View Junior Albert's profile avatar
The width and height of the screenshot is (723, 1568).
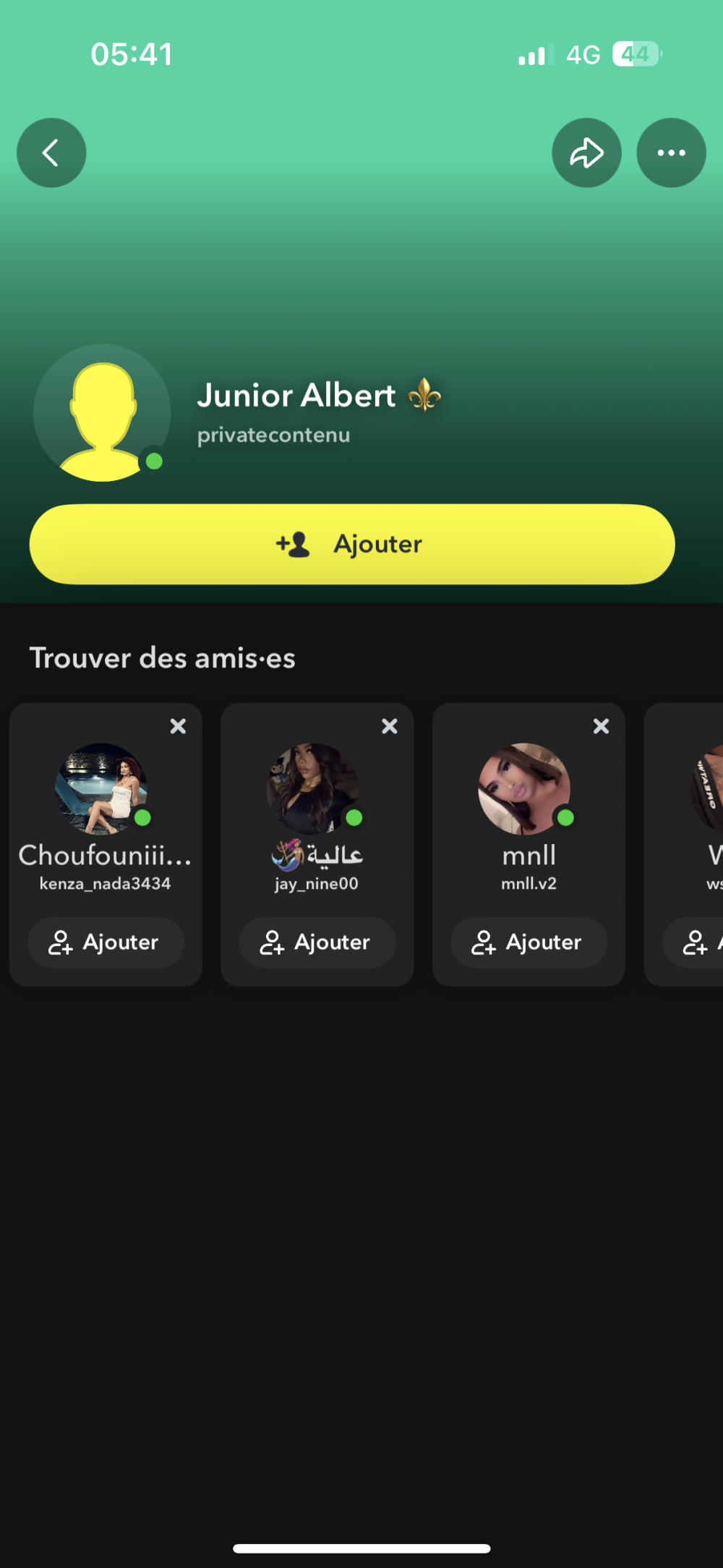coord(102,413)
